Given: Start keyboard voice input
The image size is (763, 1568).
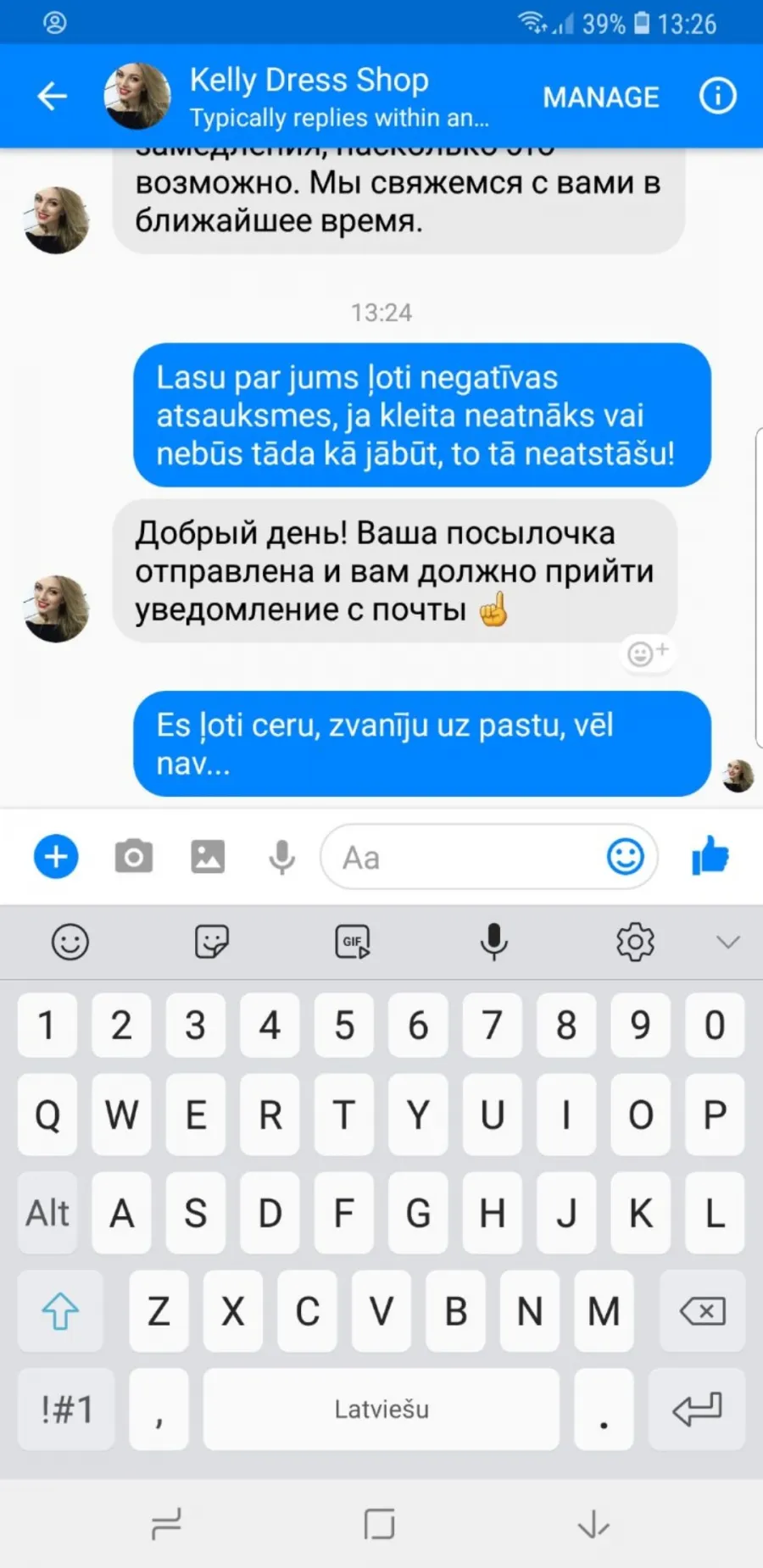Looking at the screenshot, I should point(493,941).
